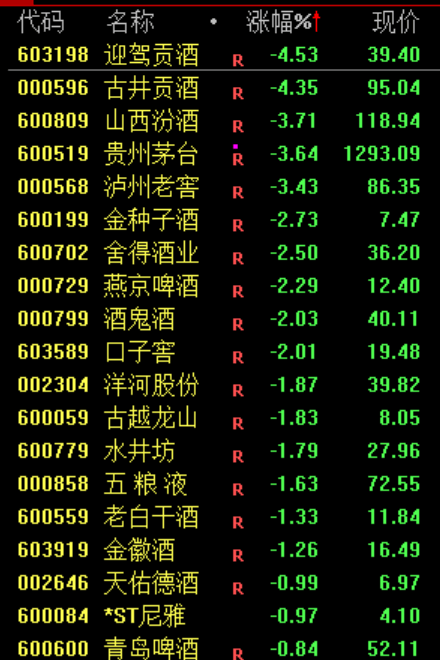
Task: Open 古井贡酒 stock details
Action: 220,88
